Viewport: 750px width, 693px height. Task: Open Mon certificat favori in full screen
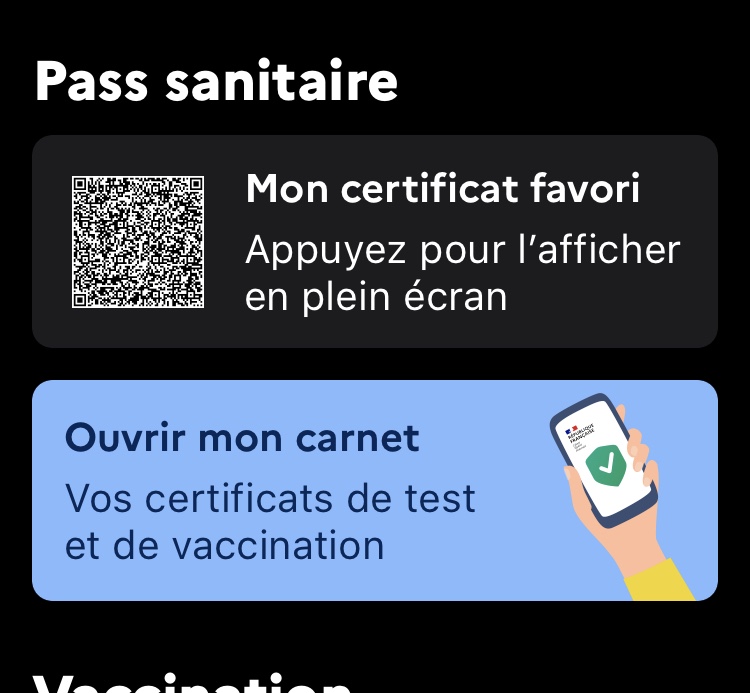(375, 242)
